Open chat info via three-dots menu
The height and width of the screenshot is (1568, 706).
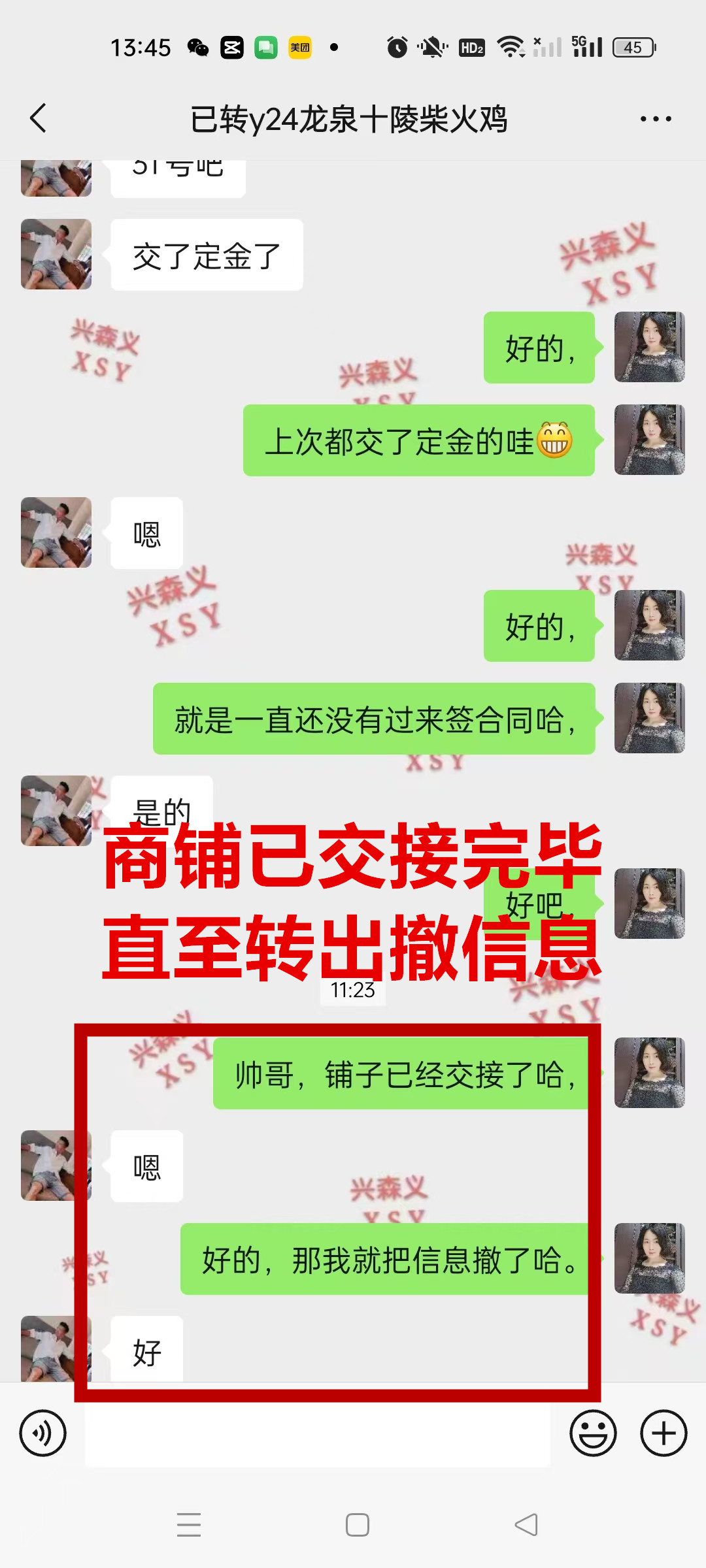[x=655, y=119]
